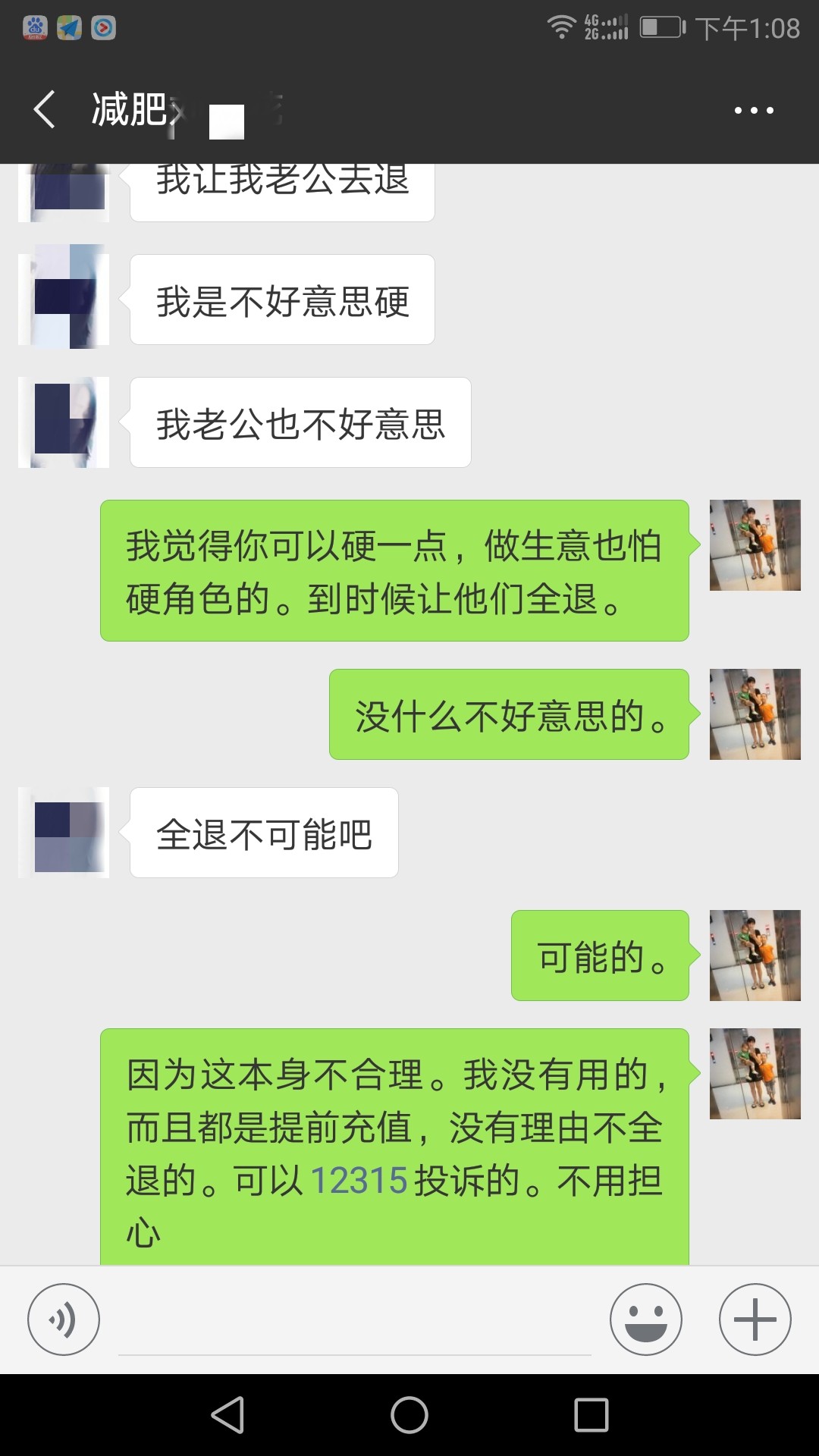Go back from the 减肥 chat
This screenshot has width=819, height=1456.
pos(45,110)
